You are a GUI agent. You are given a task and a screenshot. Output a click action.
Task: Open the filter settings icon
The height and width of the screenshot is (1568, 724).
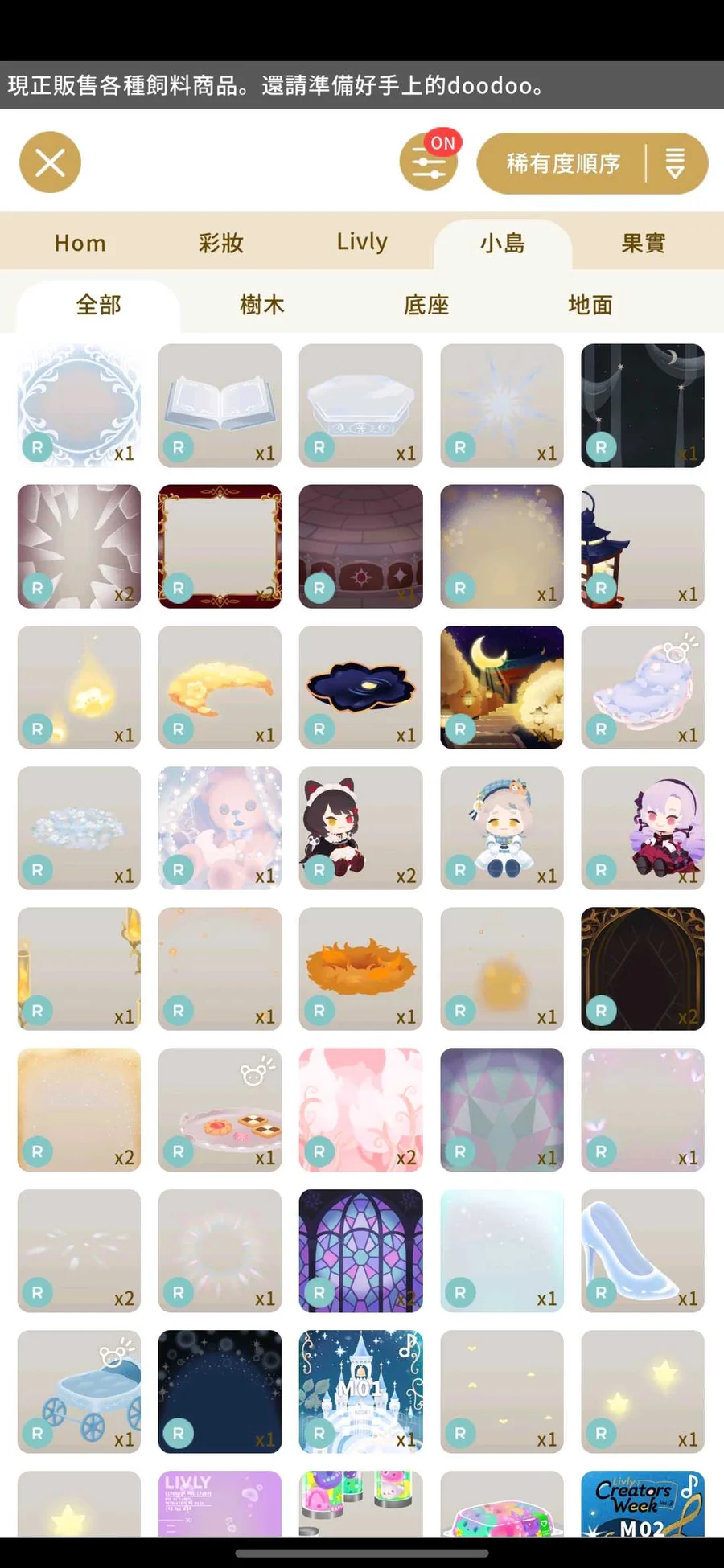coord(429,162)
